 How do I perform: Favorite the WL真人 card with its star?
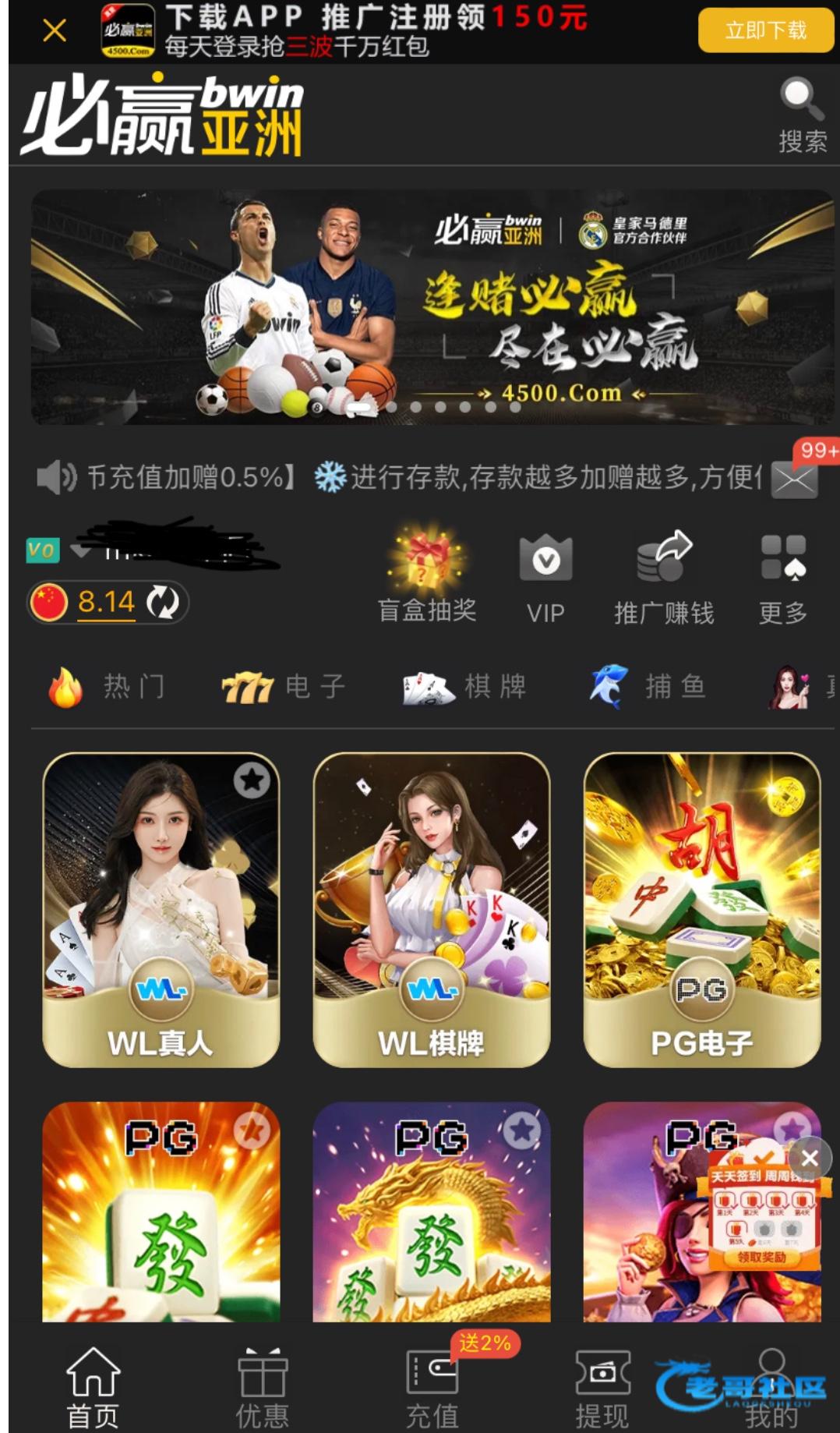pos(252,780)
